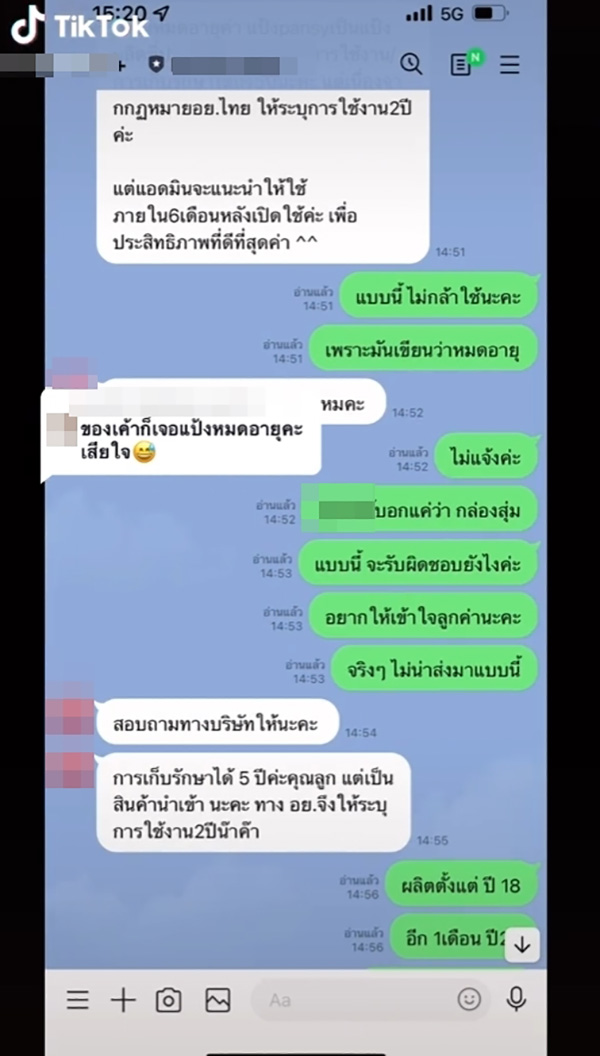
Task: Launch the camera from chat bar
Action: click(169, 999)
